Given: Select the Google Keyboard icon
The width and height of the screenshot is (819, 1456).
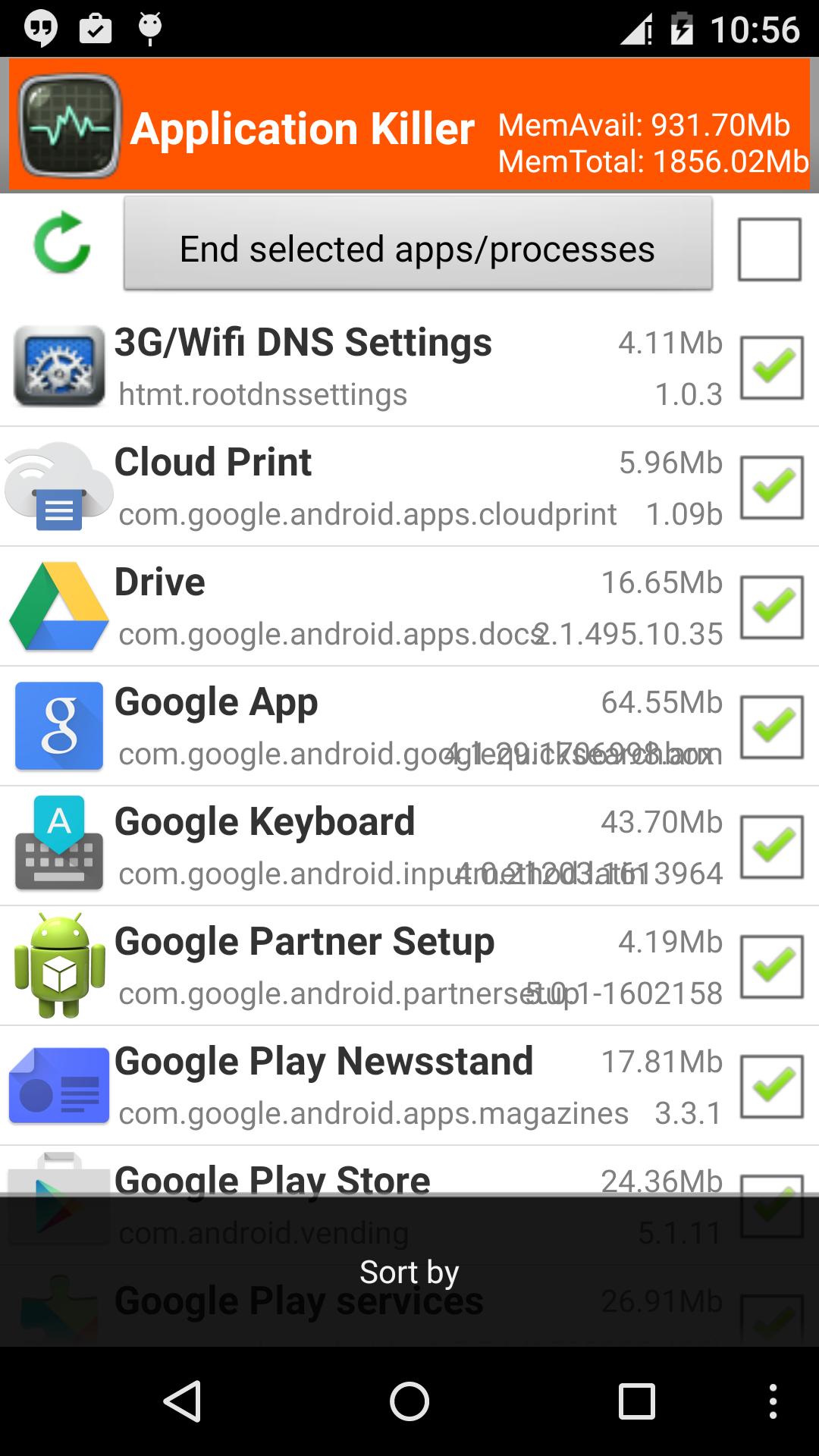Looking at the screenshot, I should click(x=58, y=845).
